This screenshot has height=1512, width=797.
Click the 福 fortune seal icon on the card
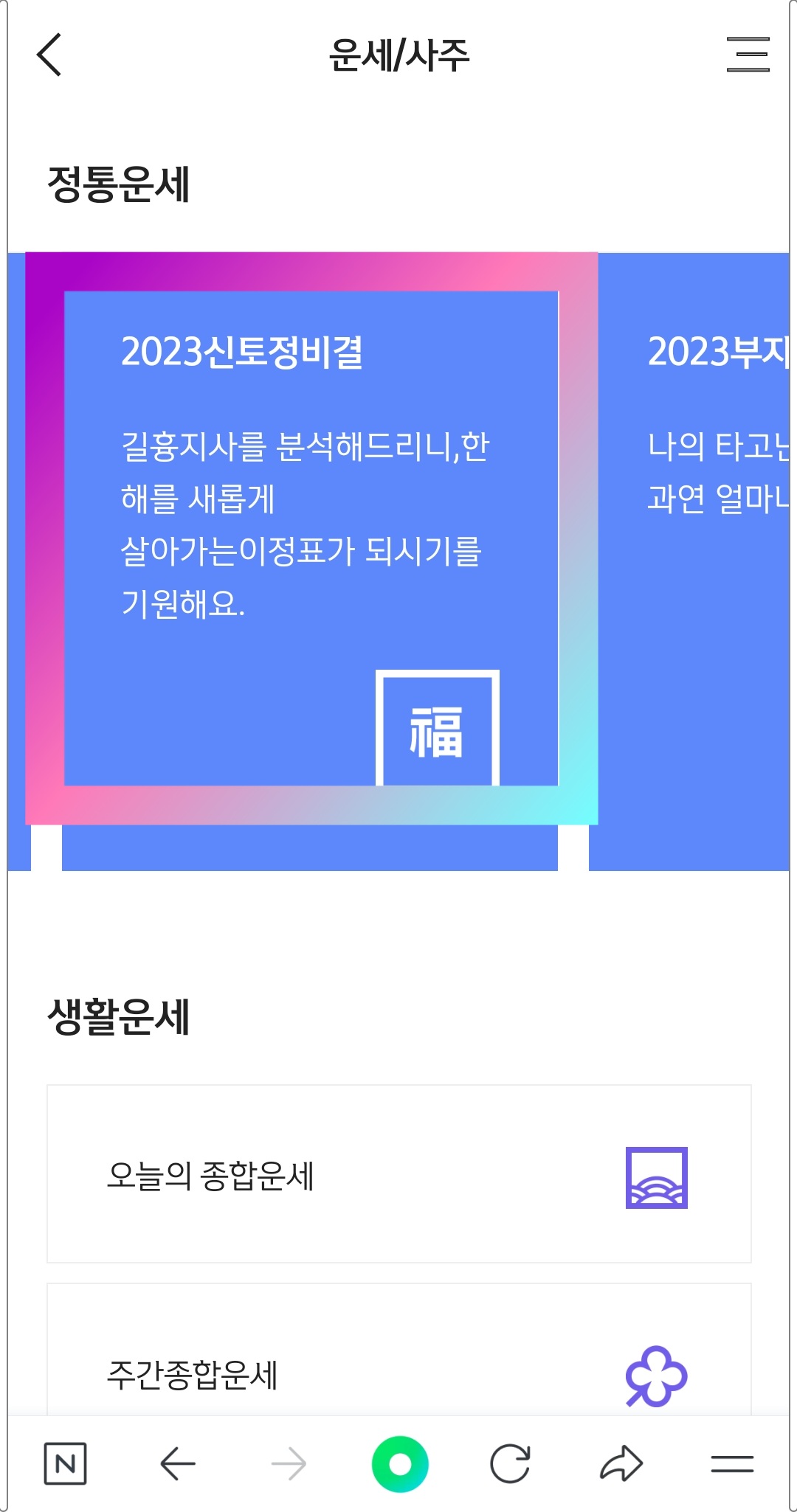tap(438, 732)
